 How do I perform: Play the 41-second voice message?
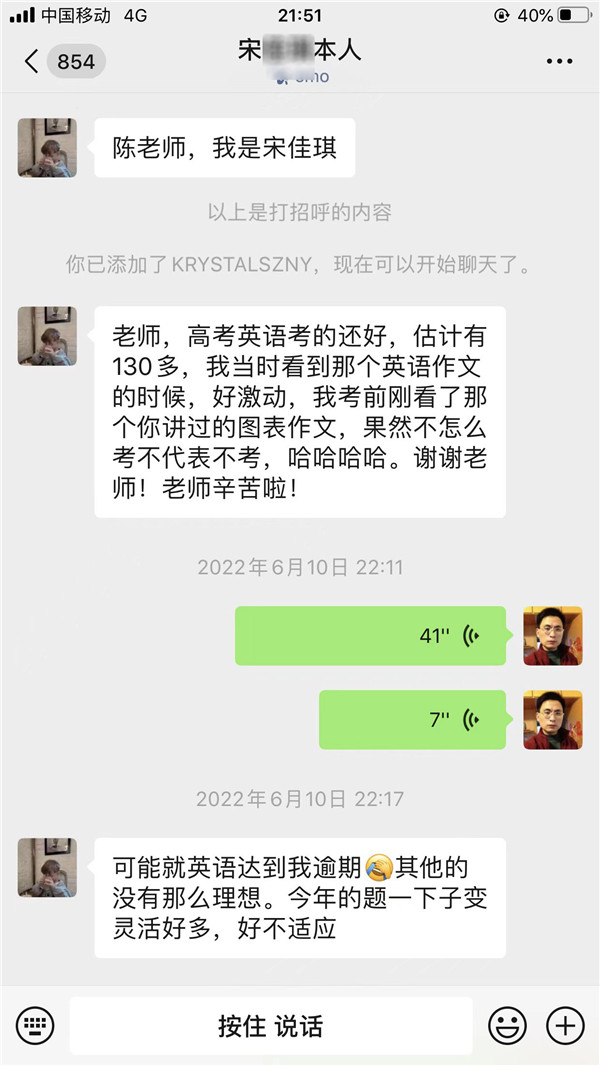click(x=376, y=636)
